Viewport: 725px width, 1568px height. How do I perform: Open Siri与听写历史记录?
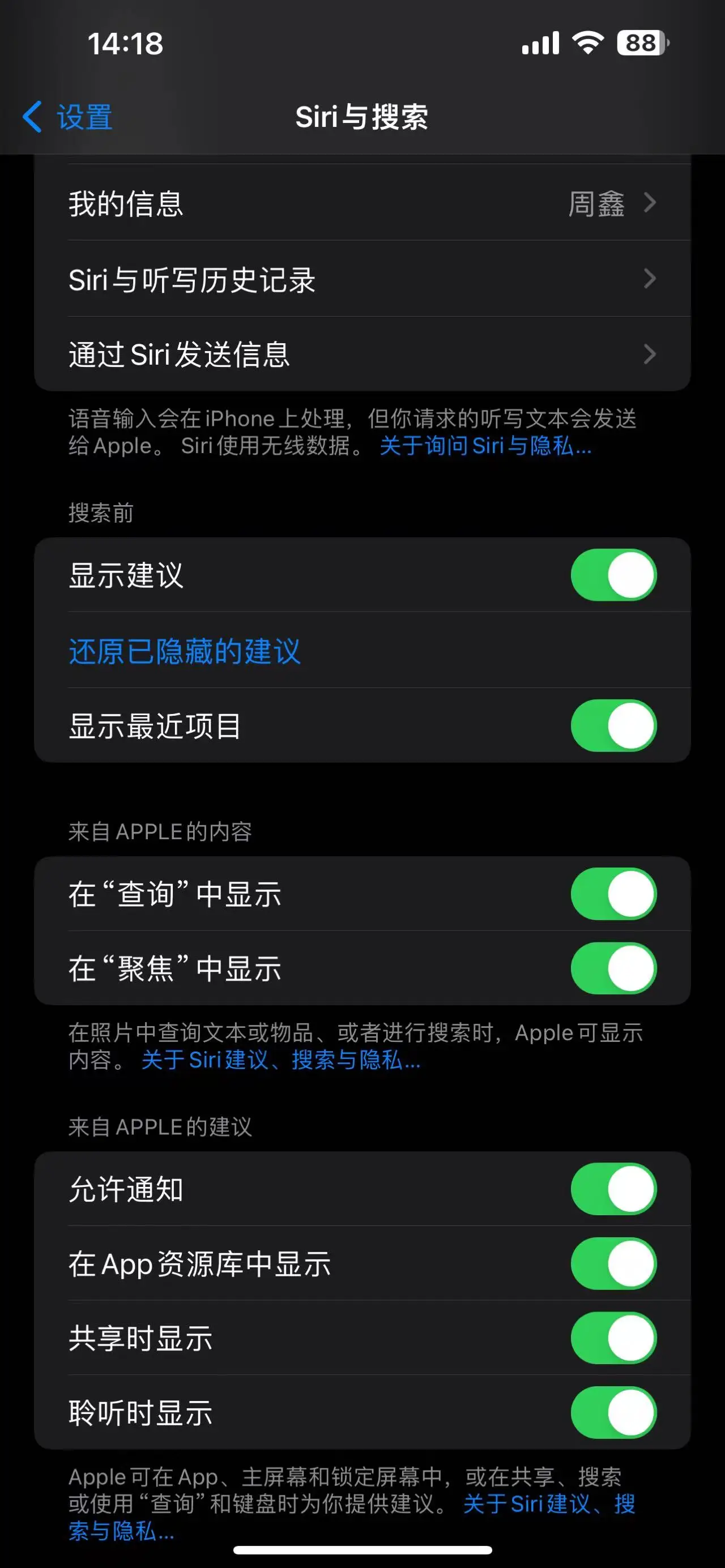(x=362, y=279)
